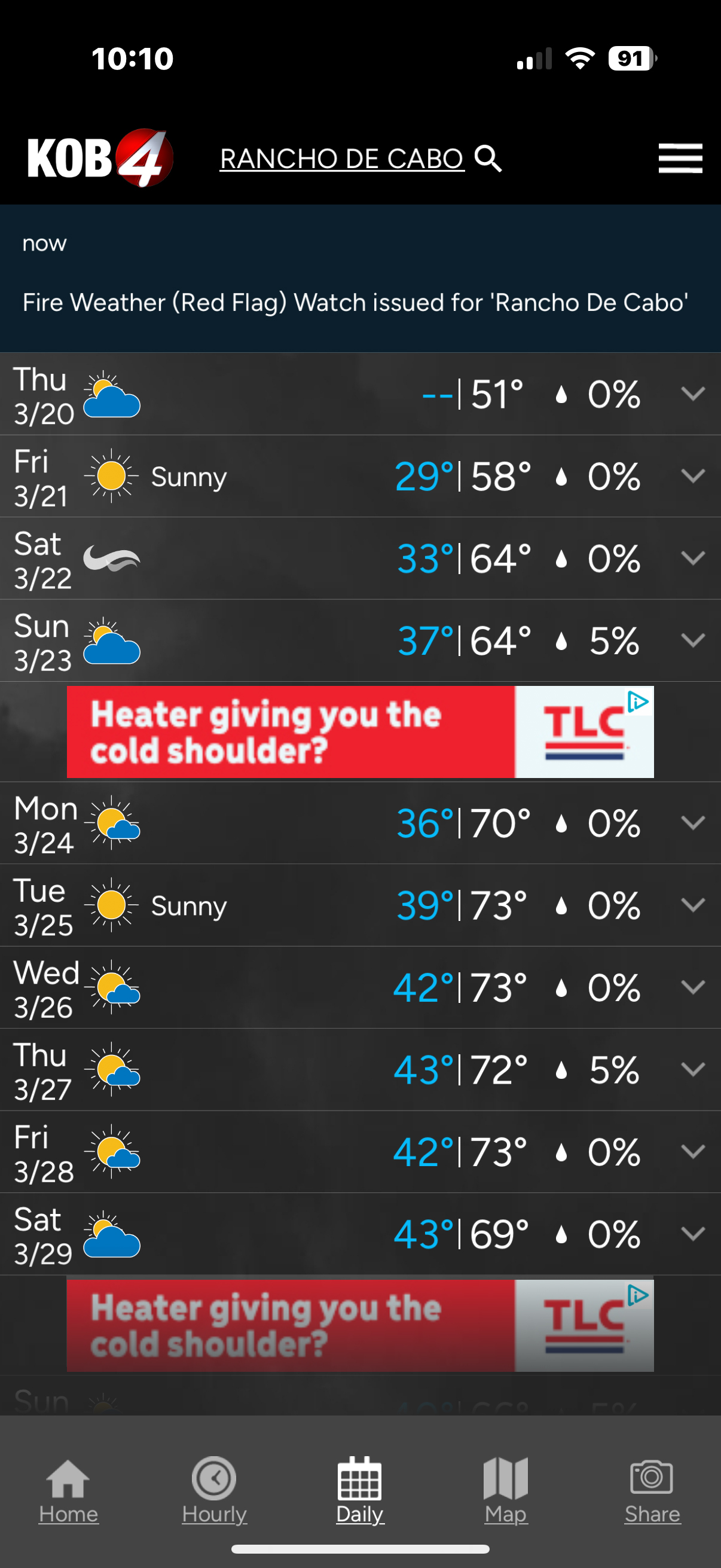Open the Map tab

[x=506, y=1490]
